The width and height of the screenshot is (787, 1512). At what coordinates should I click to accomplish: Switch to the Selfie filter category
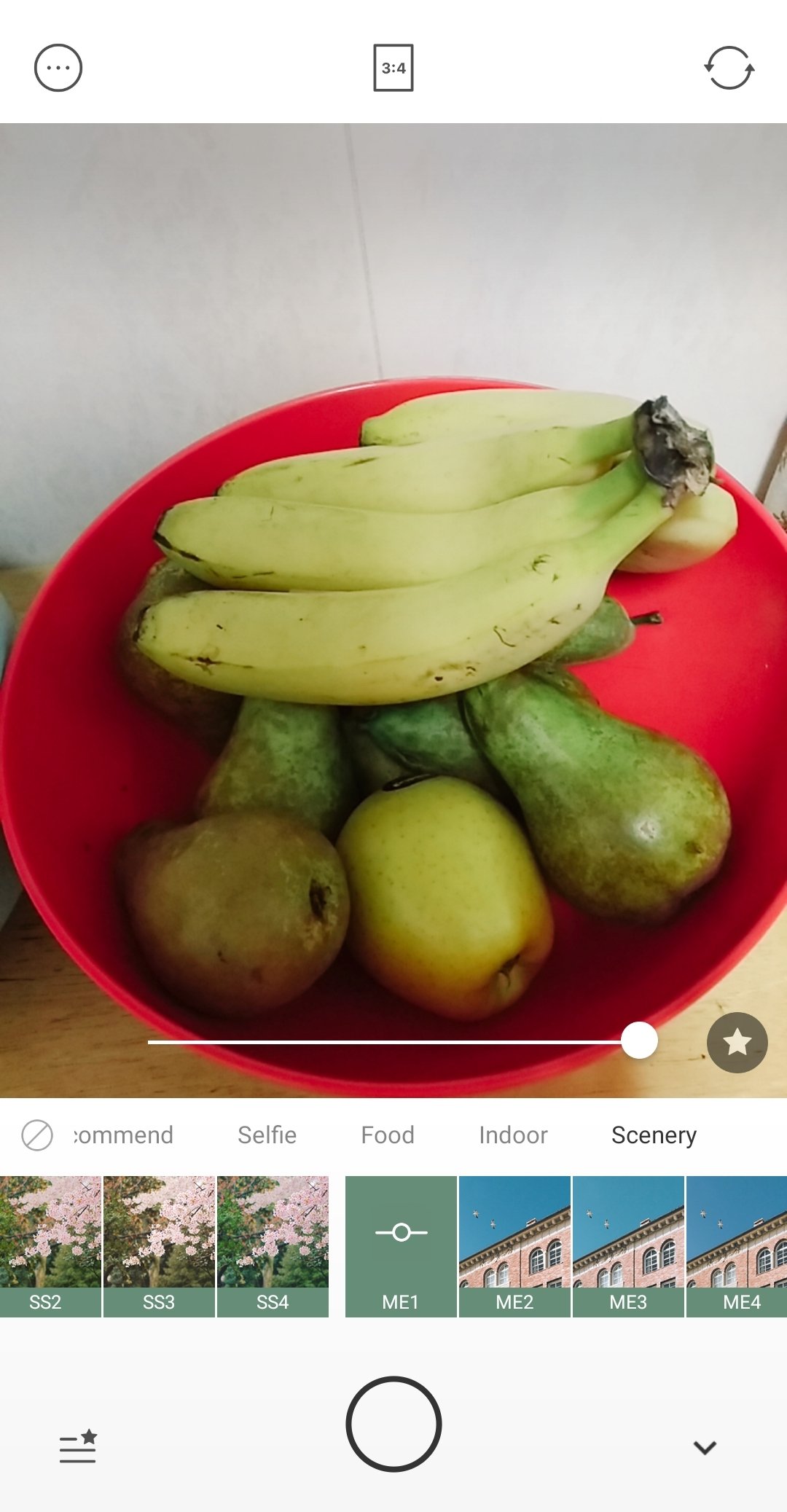267,1135
